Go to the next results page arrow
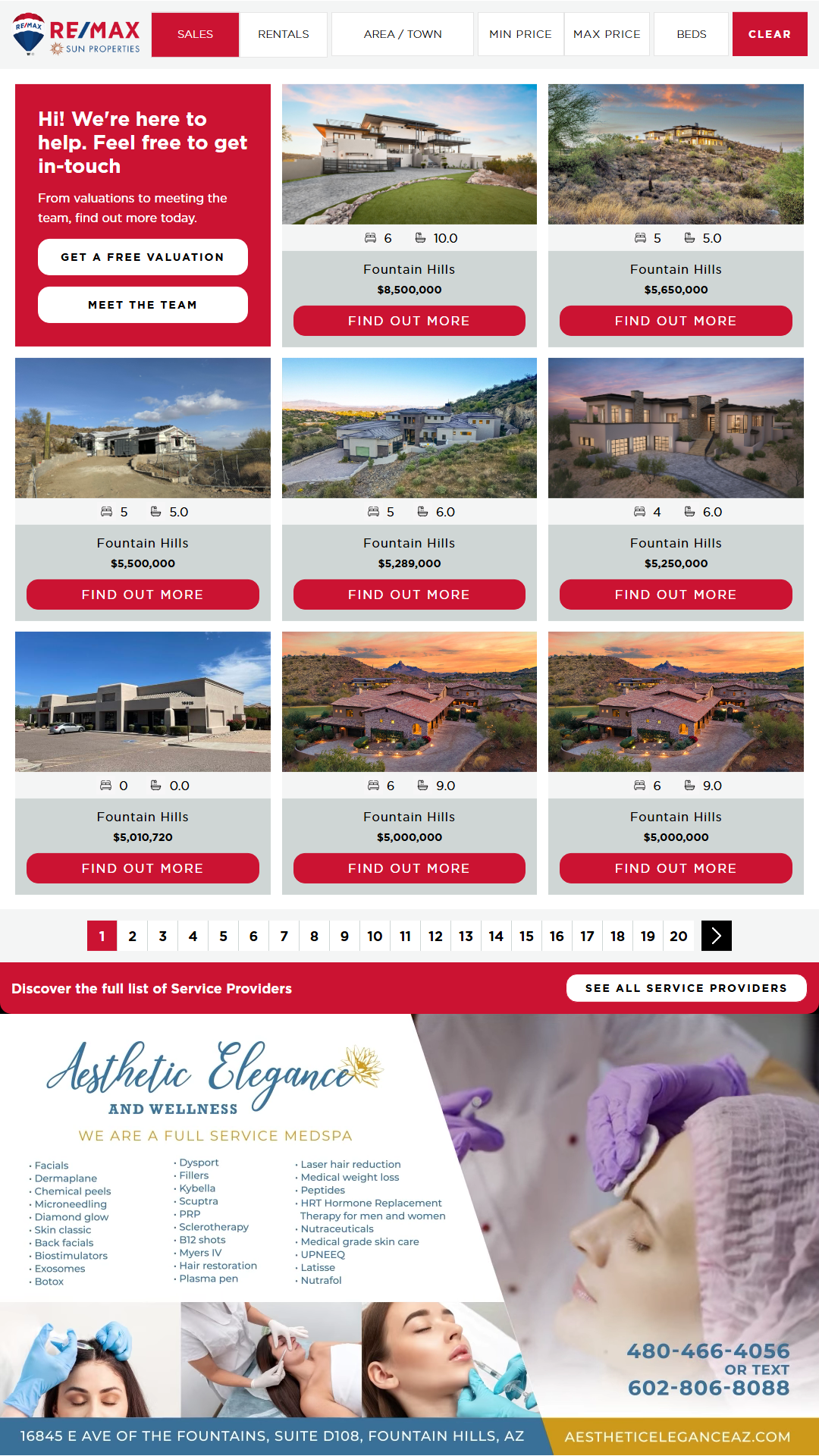This screenshot has height=1456, width=819. pos(716,936)
